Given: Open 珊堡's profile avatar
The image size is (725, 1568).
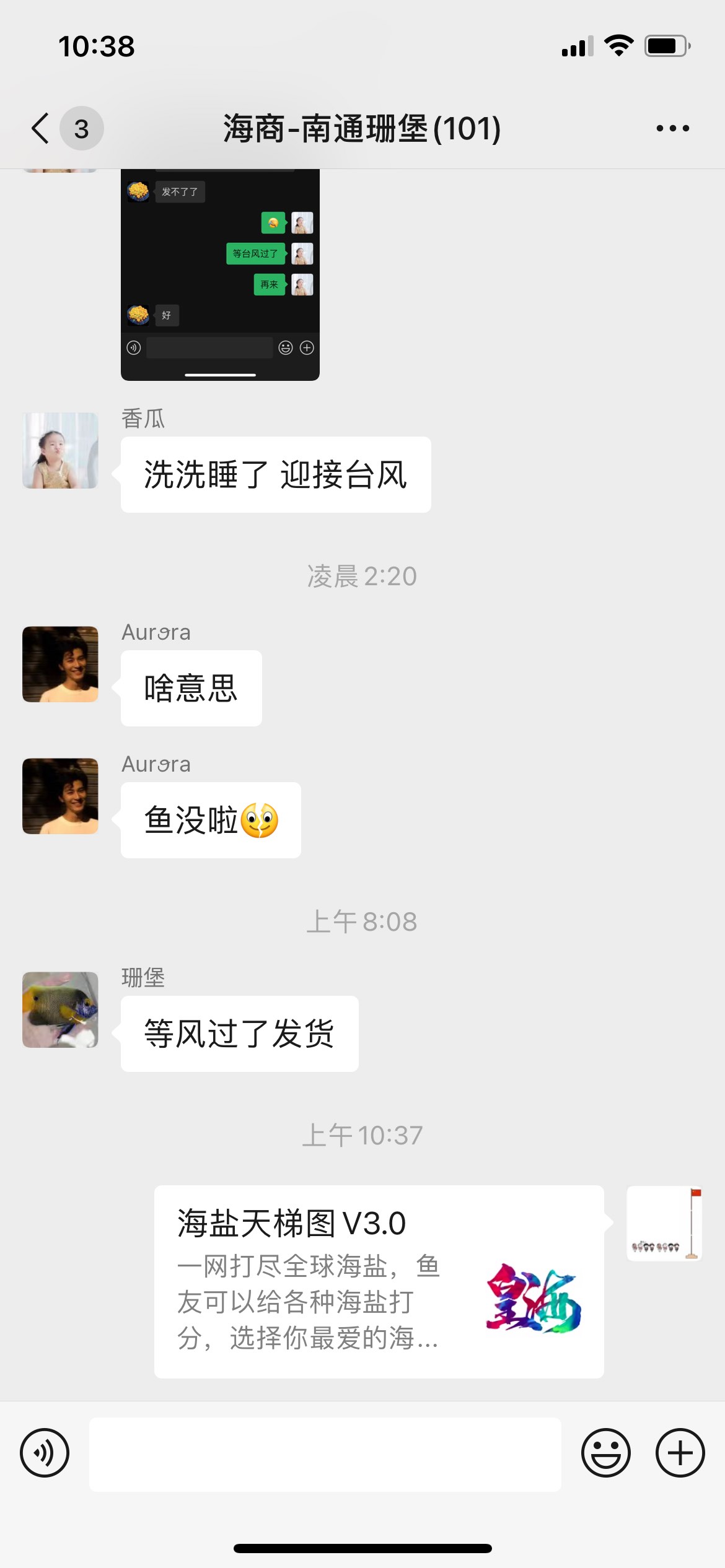Looking at the screenshot, I should tap(60, 1009).
